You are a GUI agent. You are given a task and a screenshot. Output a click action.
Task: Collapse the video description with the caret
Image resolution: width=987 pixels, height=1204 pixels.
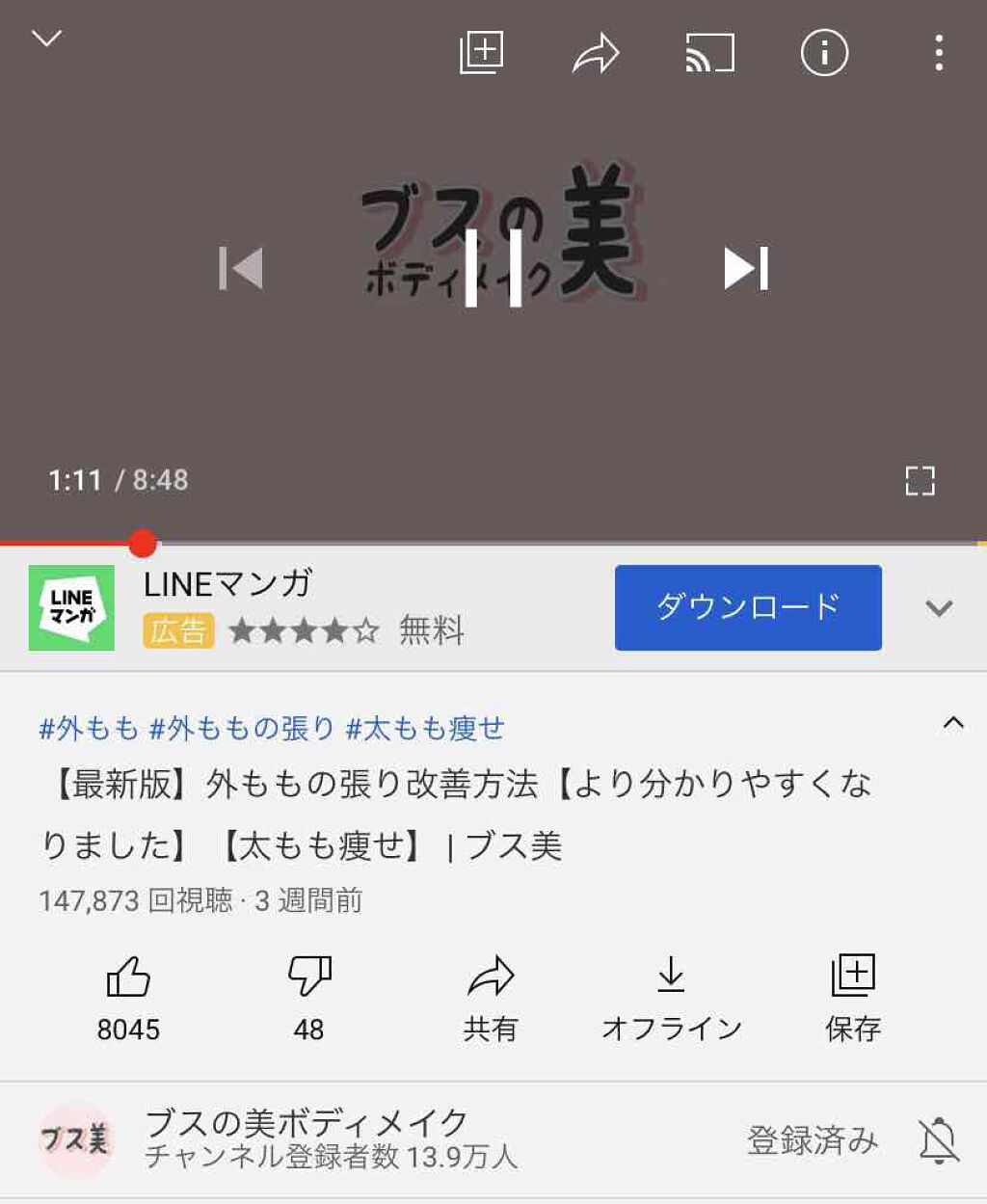(x=954, y=723)
